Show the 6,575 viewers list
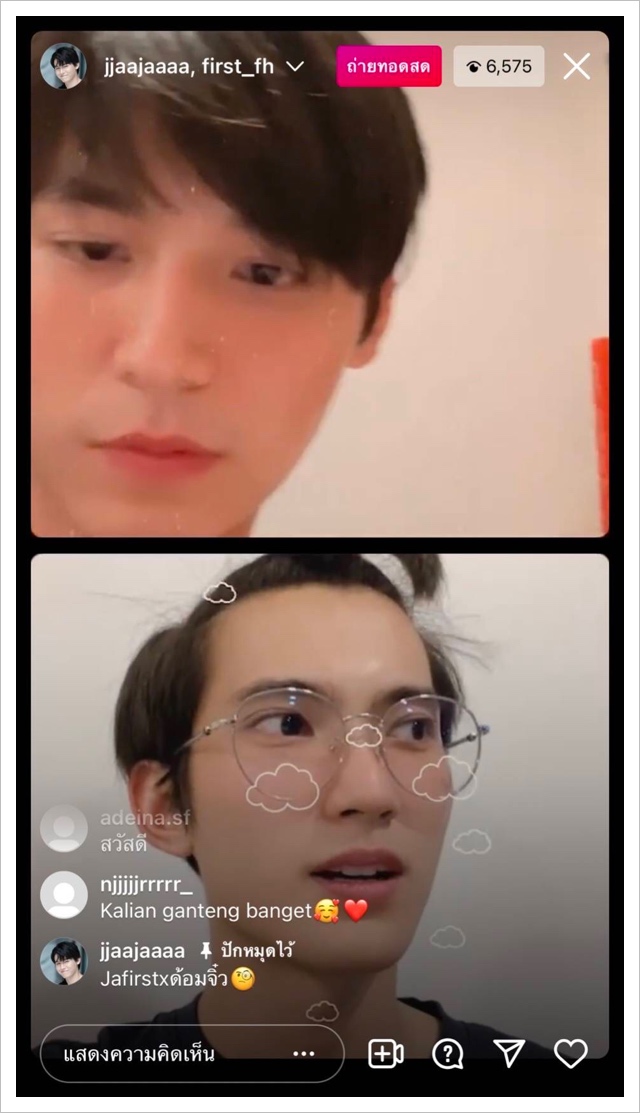 499,67
